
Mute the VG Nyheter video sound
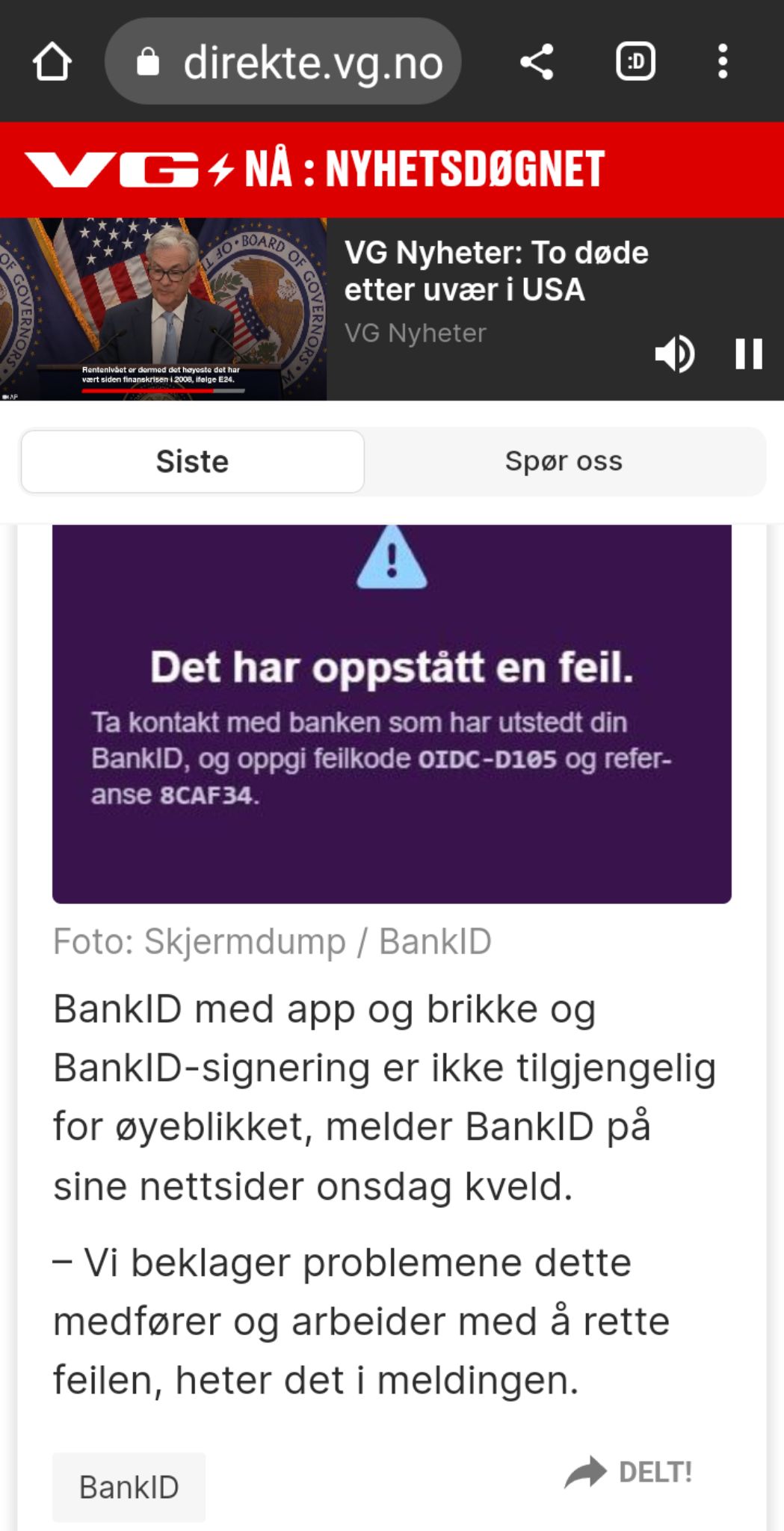[674, 354]
